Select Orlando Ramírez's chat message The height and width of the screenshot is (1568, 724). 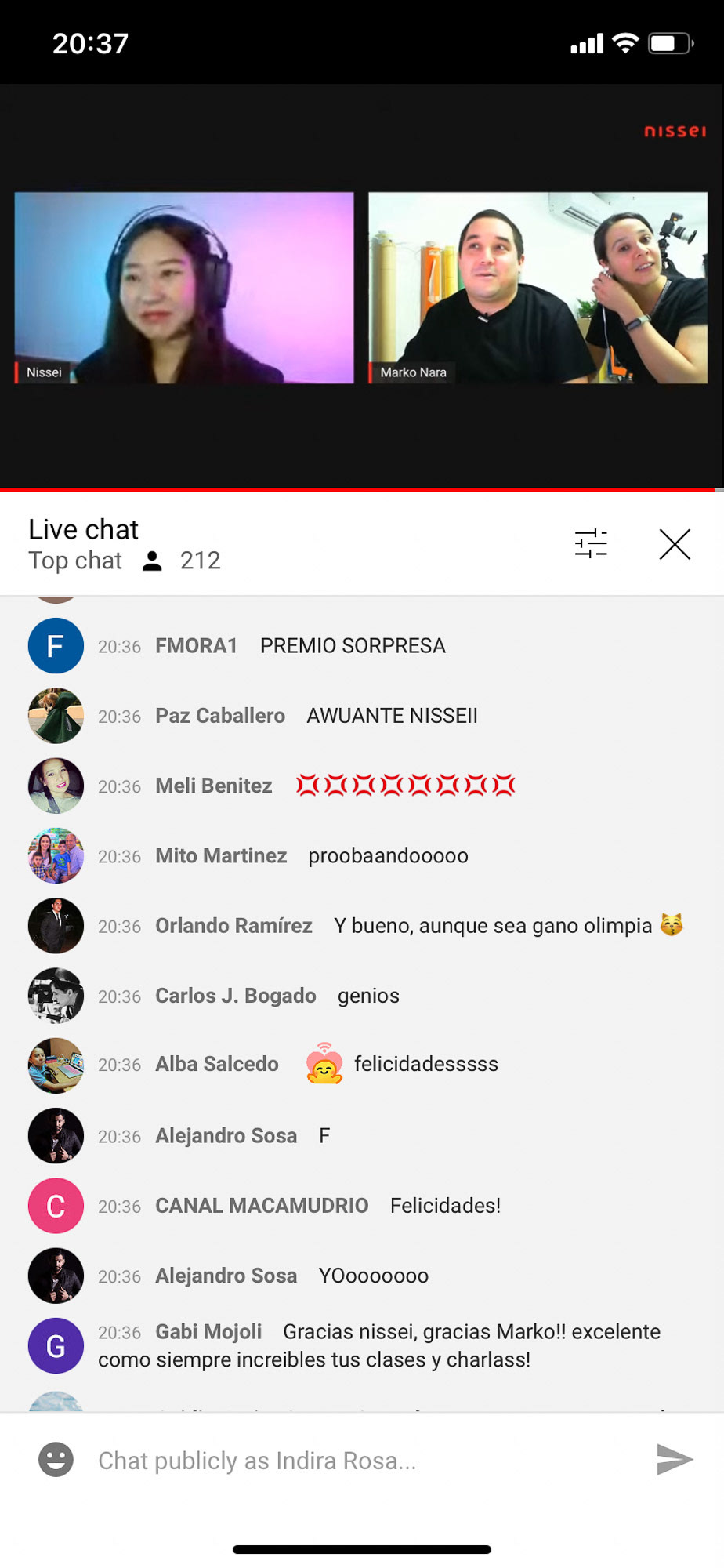492,926
